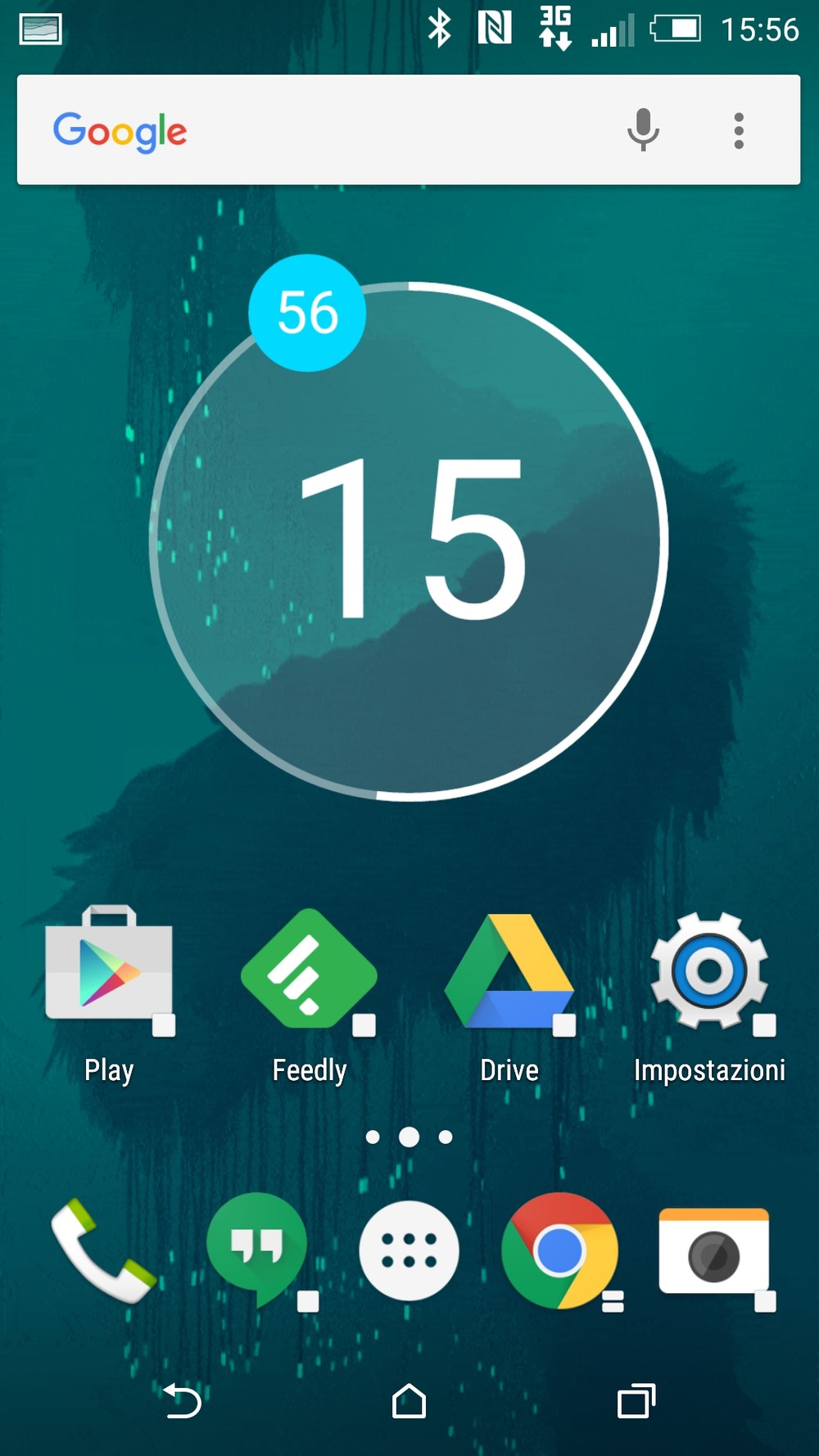Open the phone dialer in the dock
Viewport: 819px width, 1456px height.
103,1250
